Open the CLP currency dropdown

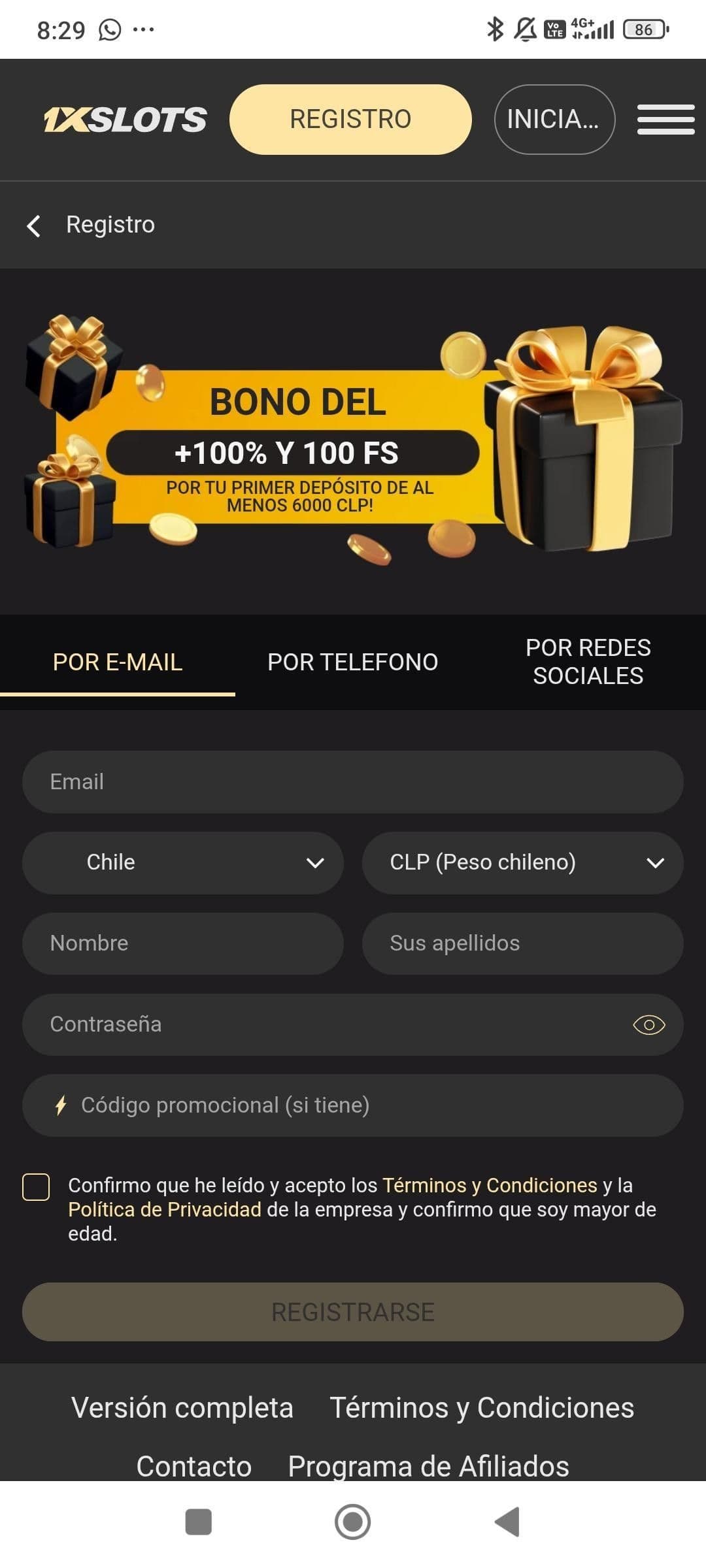[523, 862]
